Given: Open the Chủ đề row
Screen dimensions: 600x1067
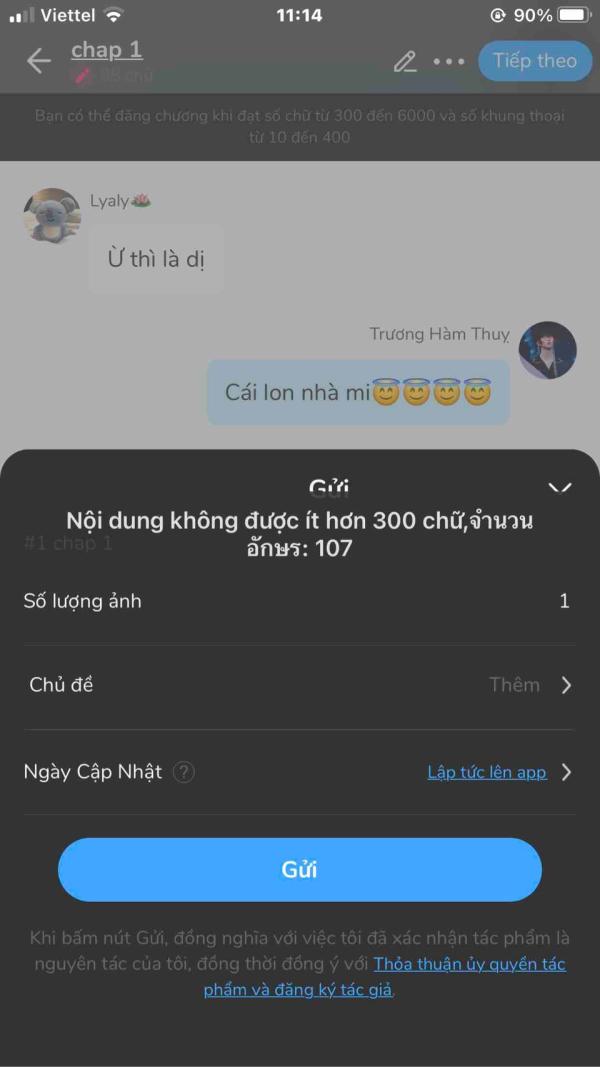Looking at the screenshot, I should point(300,685).
